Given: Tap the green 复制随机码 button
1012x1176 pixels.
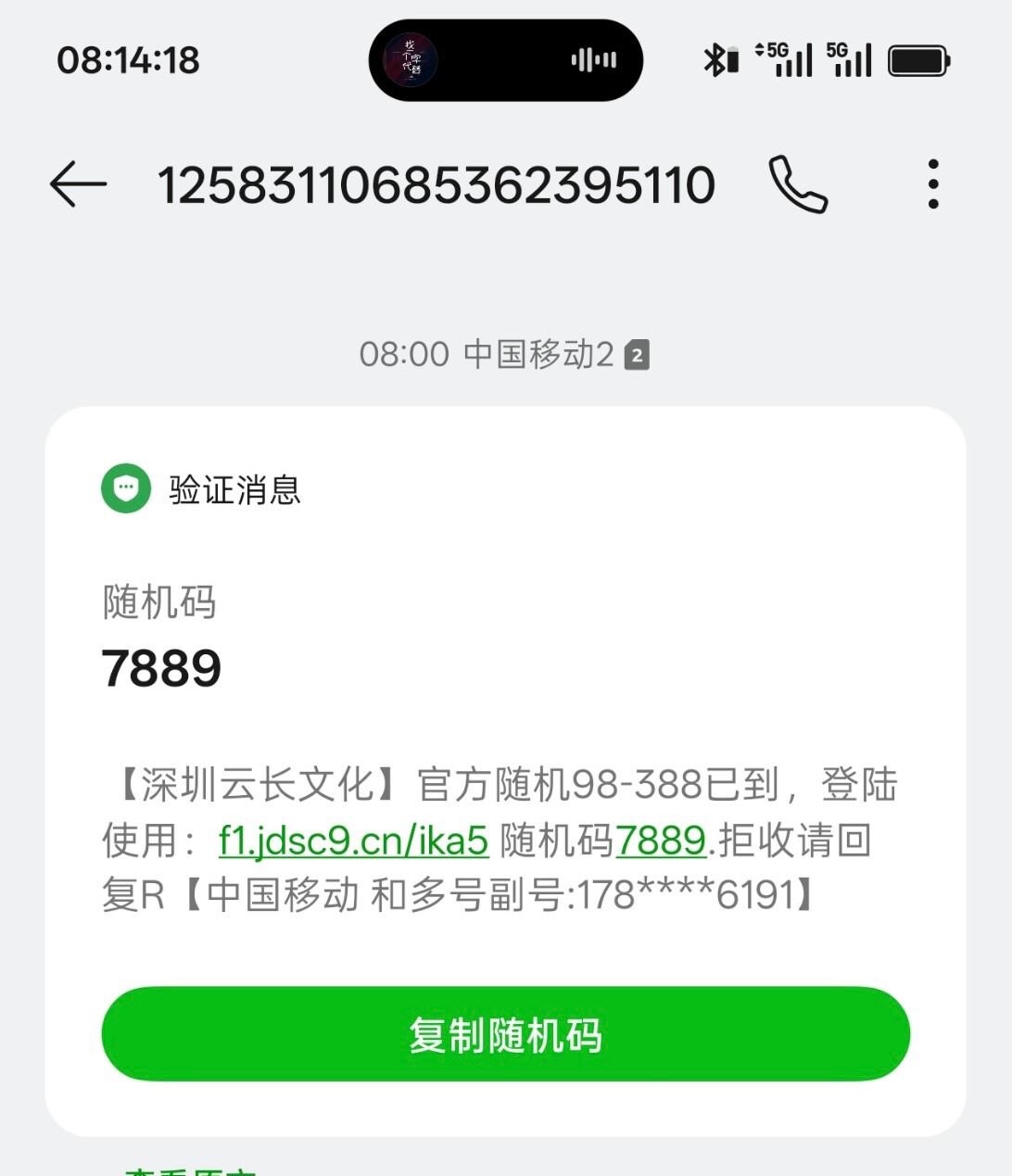Looking at the screenshot, I should pyautogui.click(x=505, y=1034).
